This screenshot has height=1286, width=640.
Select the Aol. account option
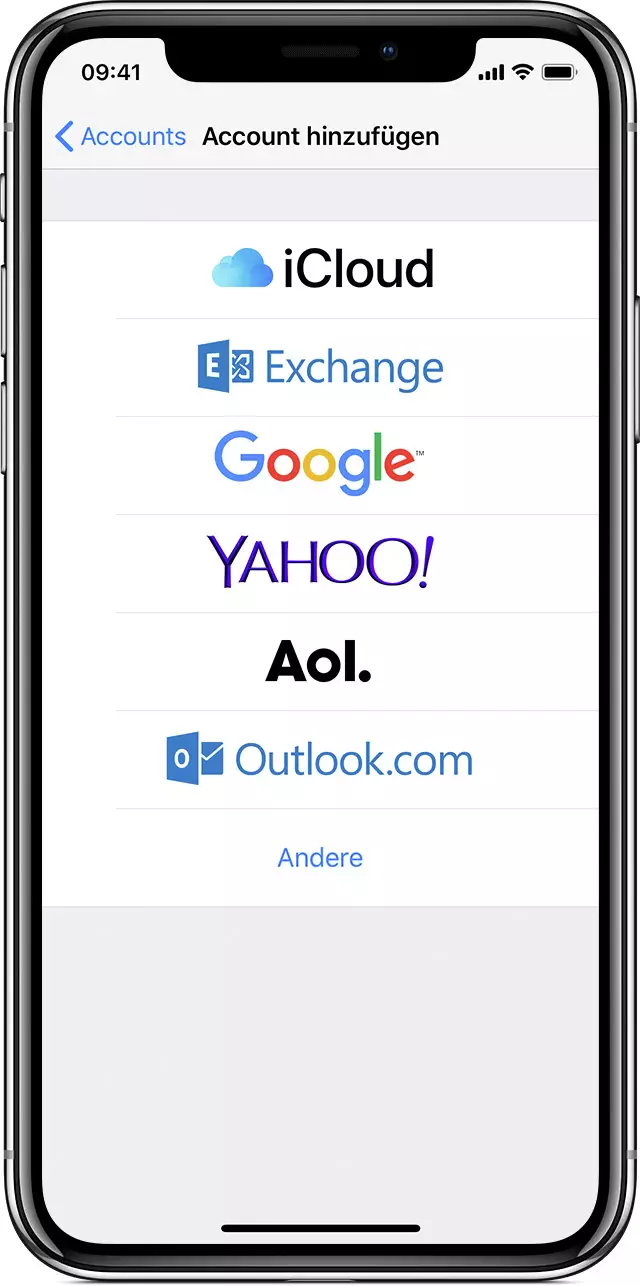pos(318,661)
